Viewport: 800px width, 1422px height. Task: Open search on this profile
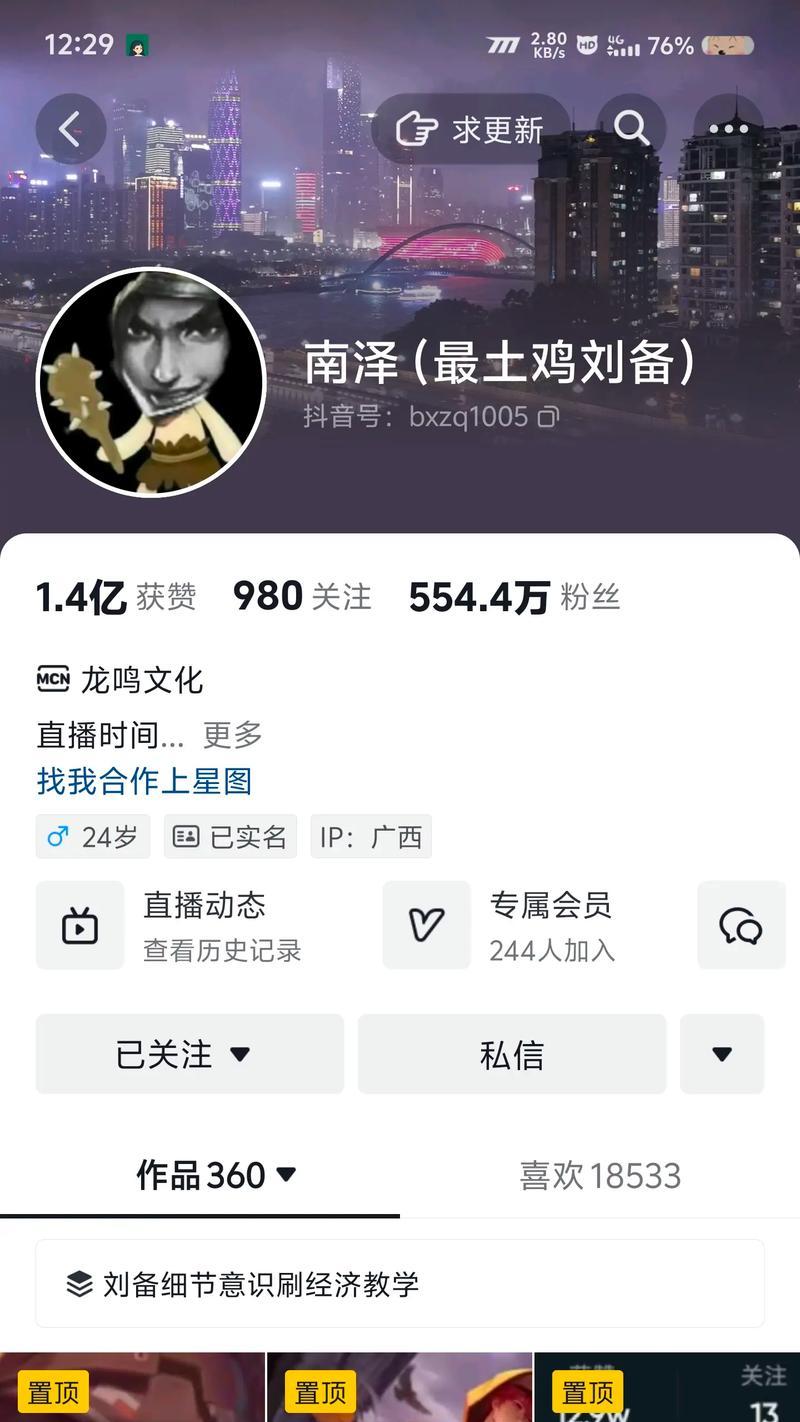(631, 129)
